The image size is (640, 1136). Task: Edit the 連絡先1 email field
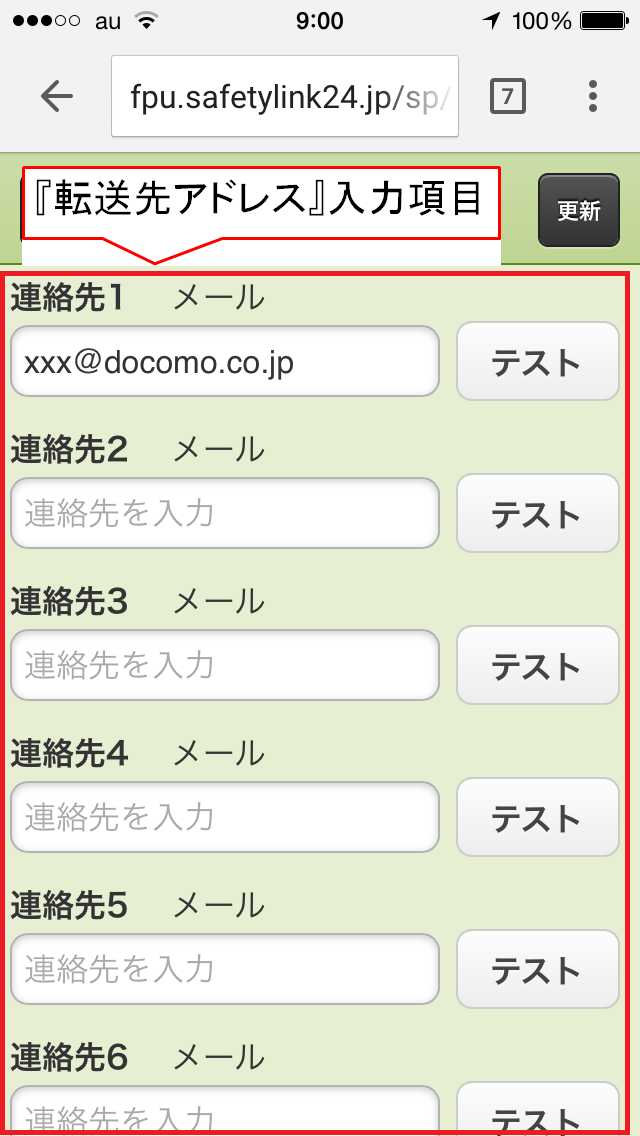pyautogui.click(x=224, y=362)
